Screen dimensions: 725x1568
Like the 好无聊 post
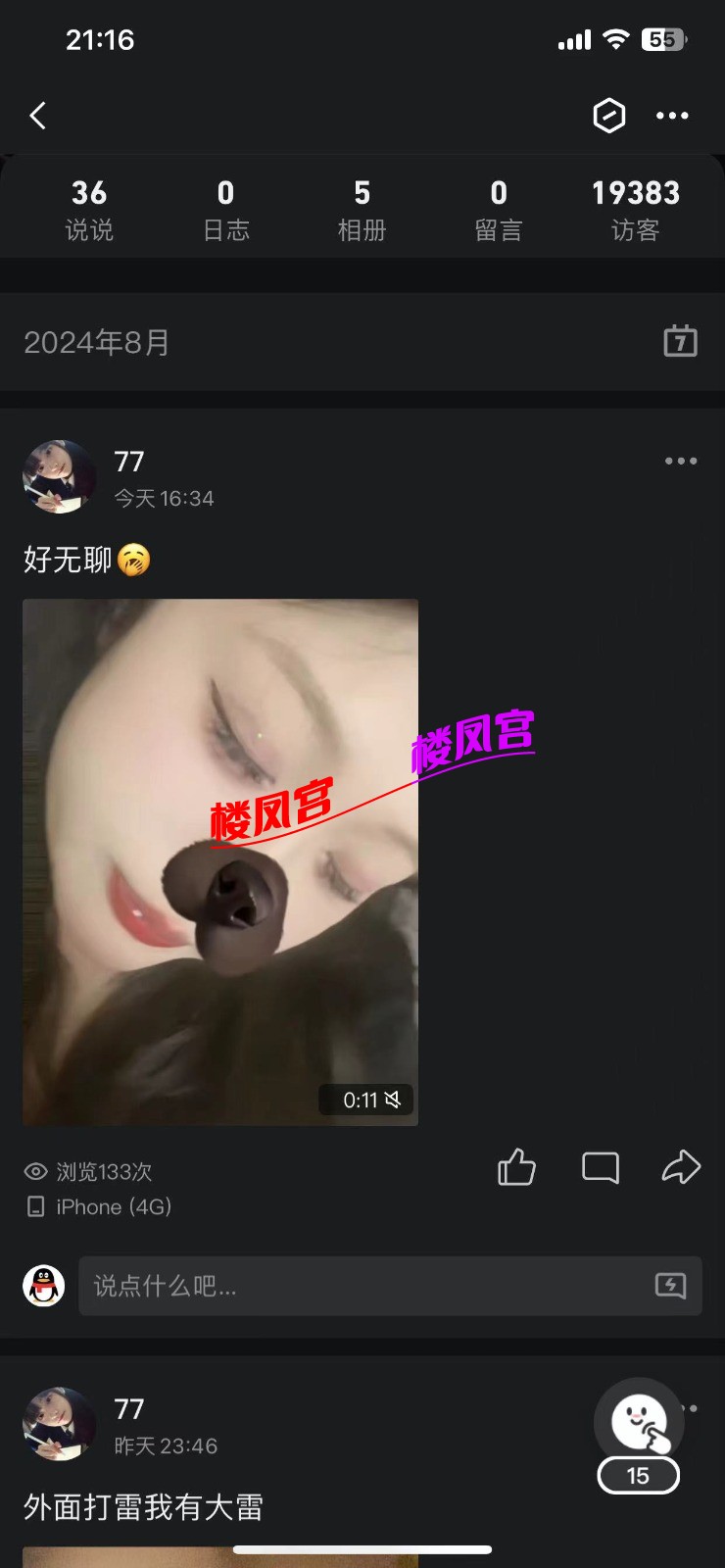(516, 1167)
